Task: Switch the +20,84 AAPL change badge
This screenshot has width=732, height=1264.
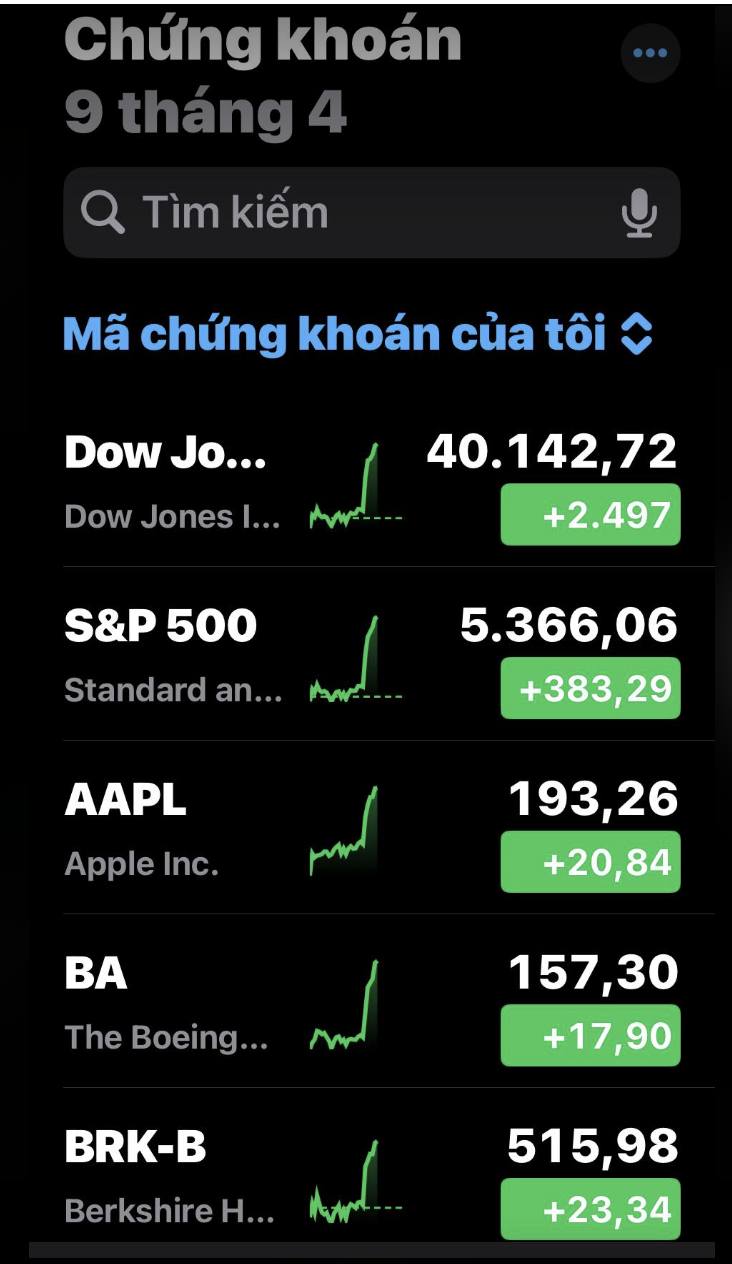Action: (x=590, y=862)
